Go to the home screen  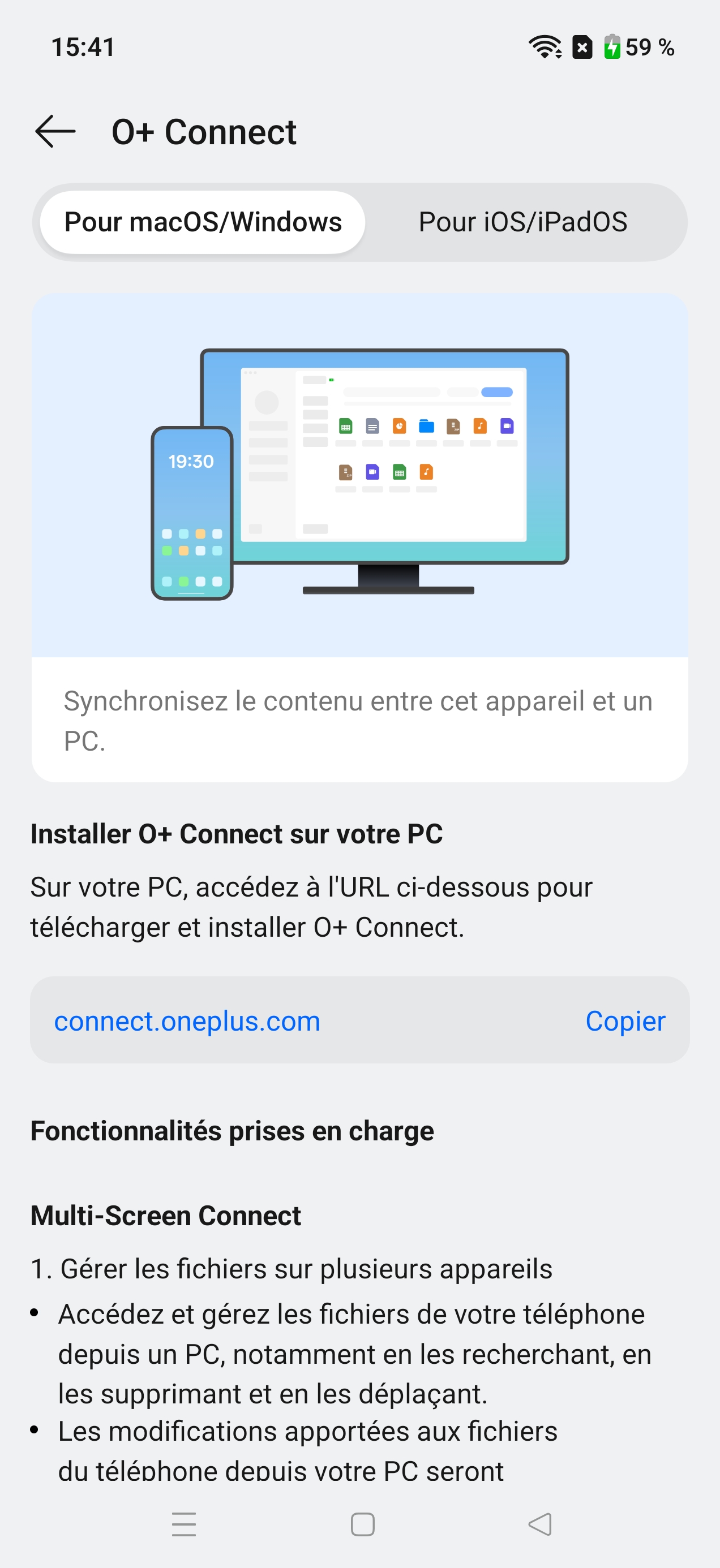coord(362,1524)
